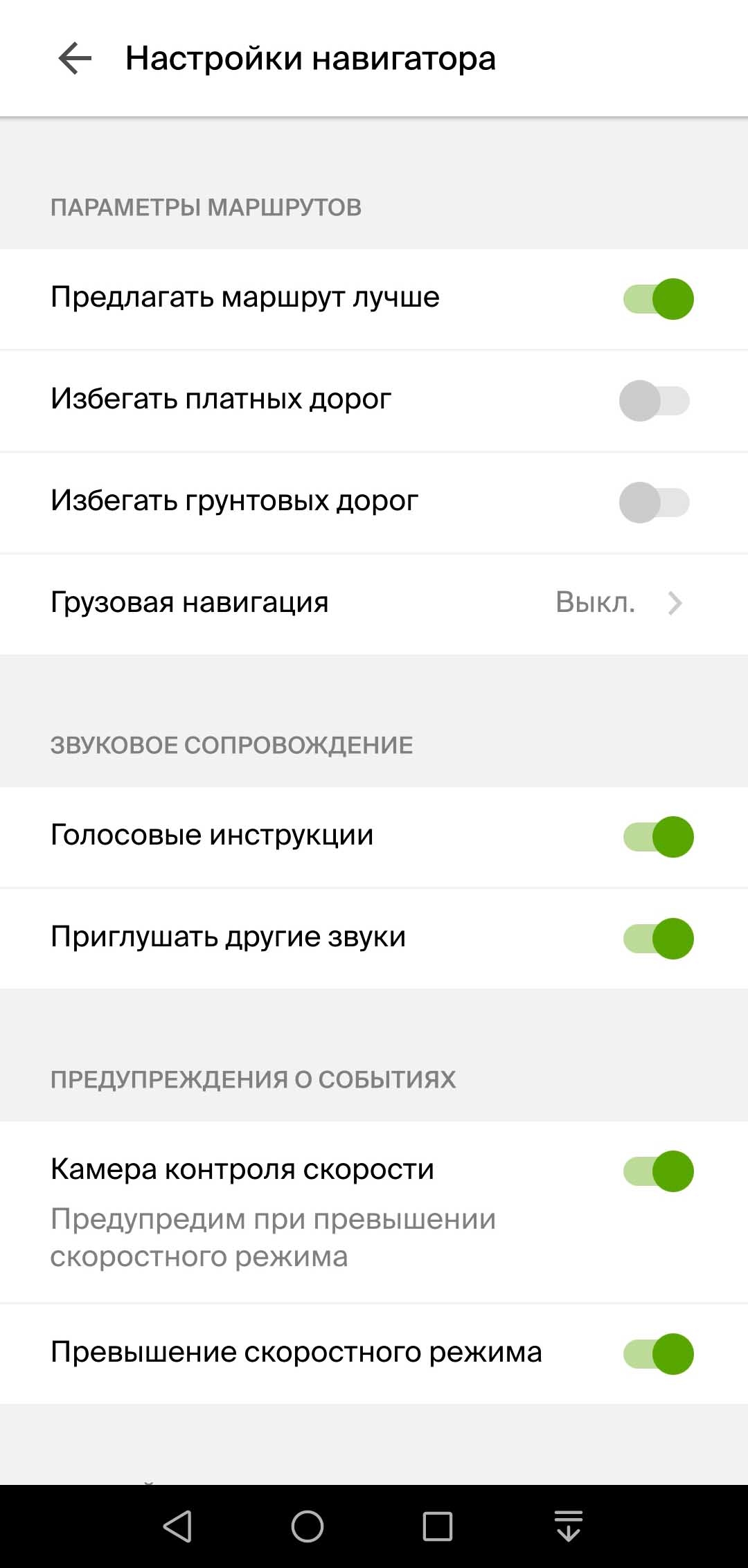This screenshot has height=1568, width=748.
Task: Switch off Голосовые инструкции
Action: tap(658, 837)
